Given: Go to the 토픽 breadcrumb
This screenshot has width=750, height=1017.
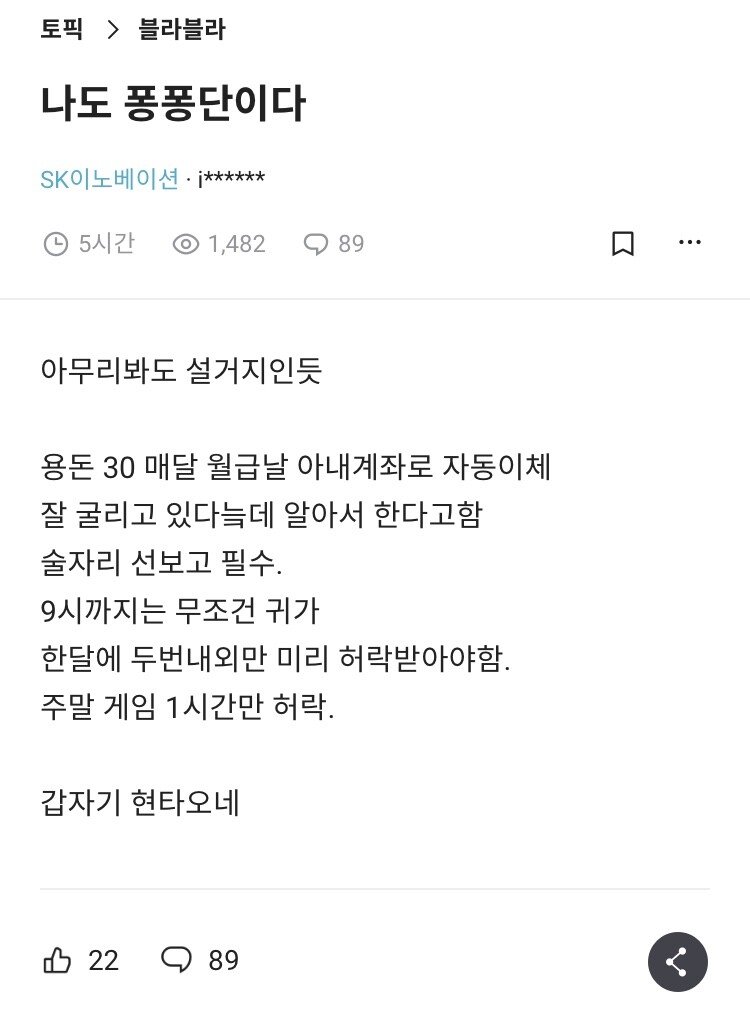Looking at the screenshot, I should click(60, 30).
